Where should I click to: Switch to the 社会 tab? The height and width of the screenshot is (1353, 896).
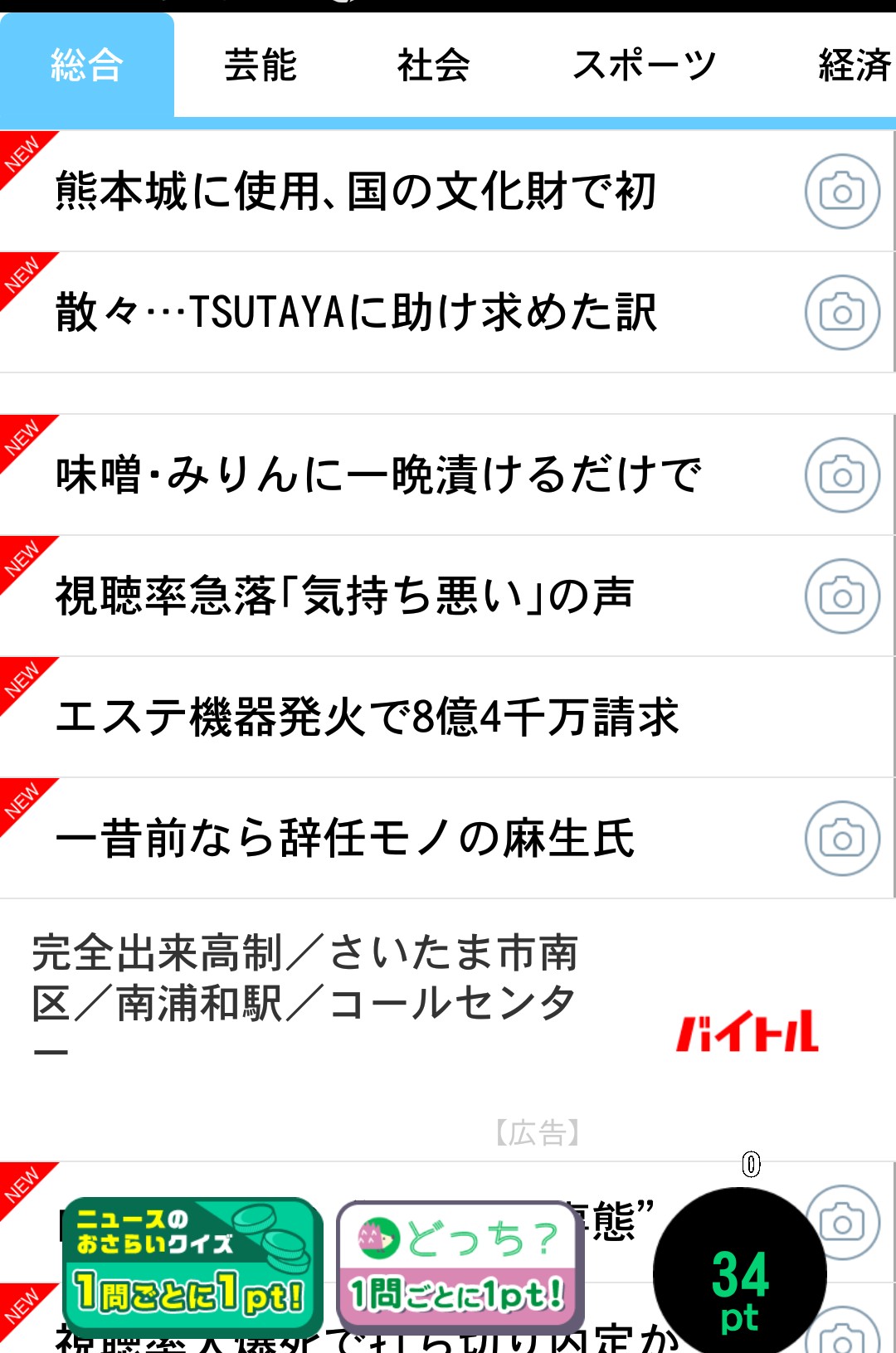[x=433, y=66]
